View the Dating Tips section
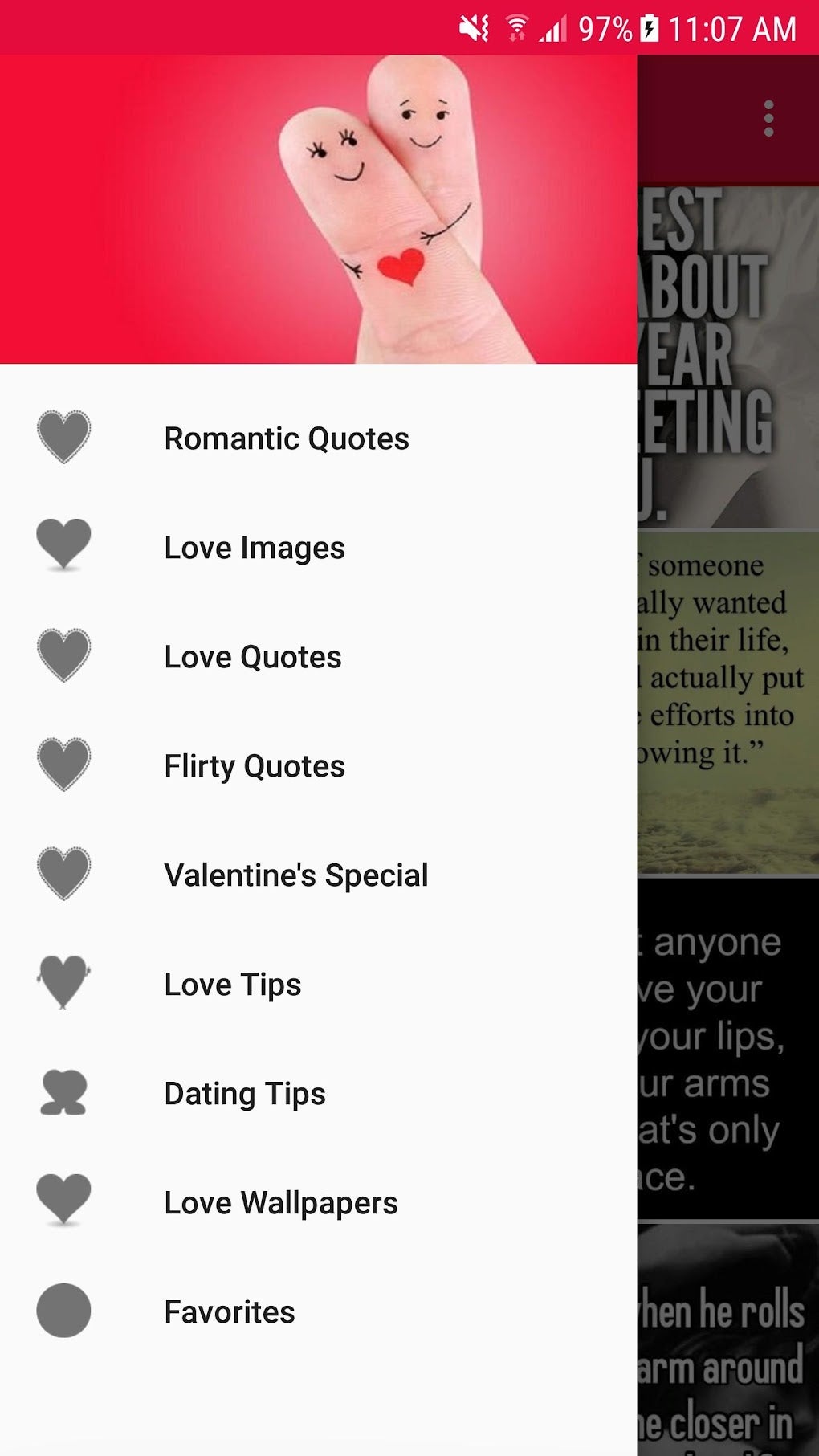This screenshot has width=819, height=1456. [318, 1094]
